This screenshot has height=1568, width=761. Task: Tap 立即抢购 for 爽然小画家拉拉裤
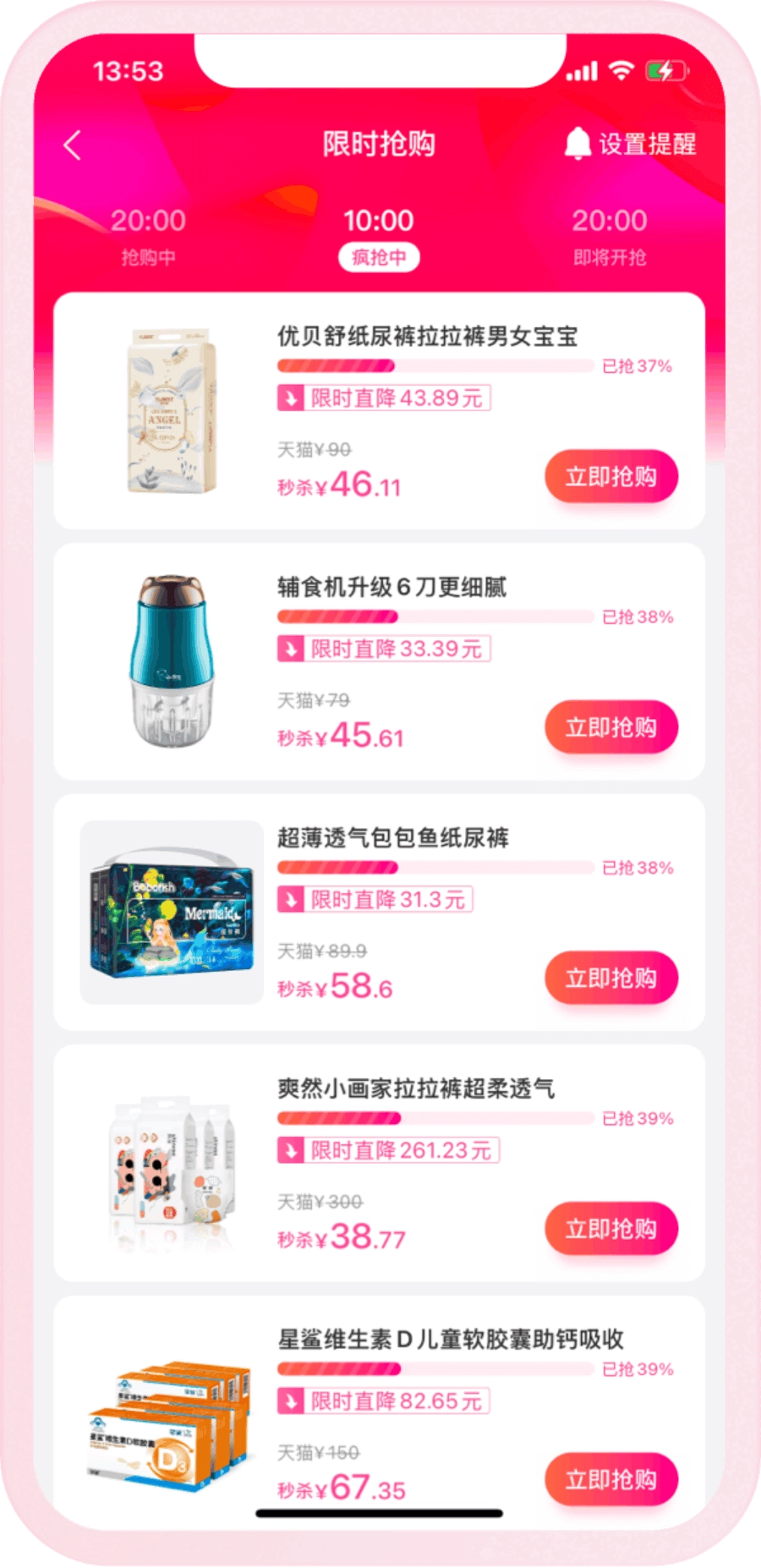tap(610, 1229)
